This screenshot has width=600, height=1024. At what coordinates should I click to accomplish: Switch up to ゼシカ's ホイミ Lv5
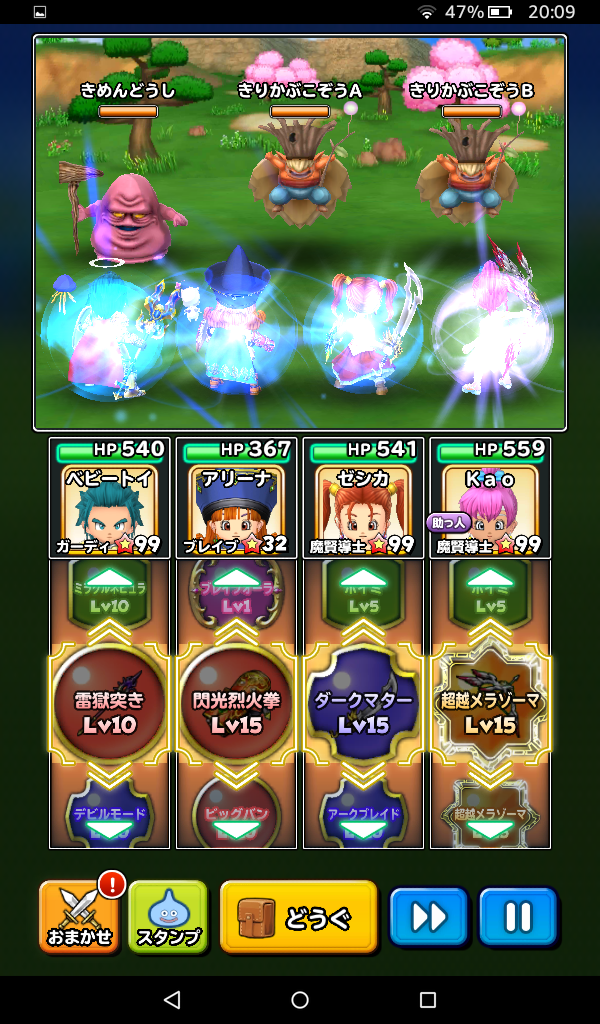tap(363, 592)
